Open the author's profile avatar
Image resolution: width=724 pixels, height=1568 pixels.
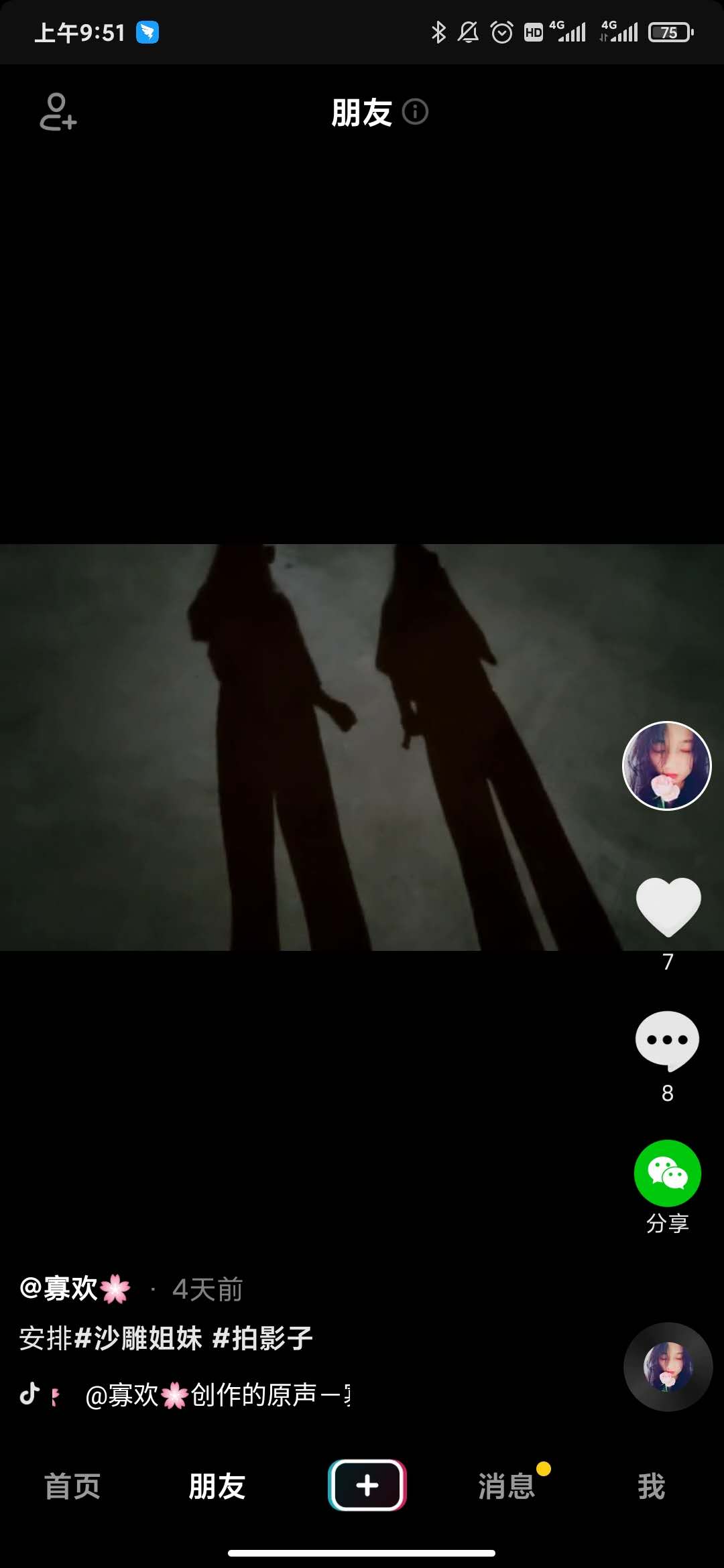(x=666, y=766)
